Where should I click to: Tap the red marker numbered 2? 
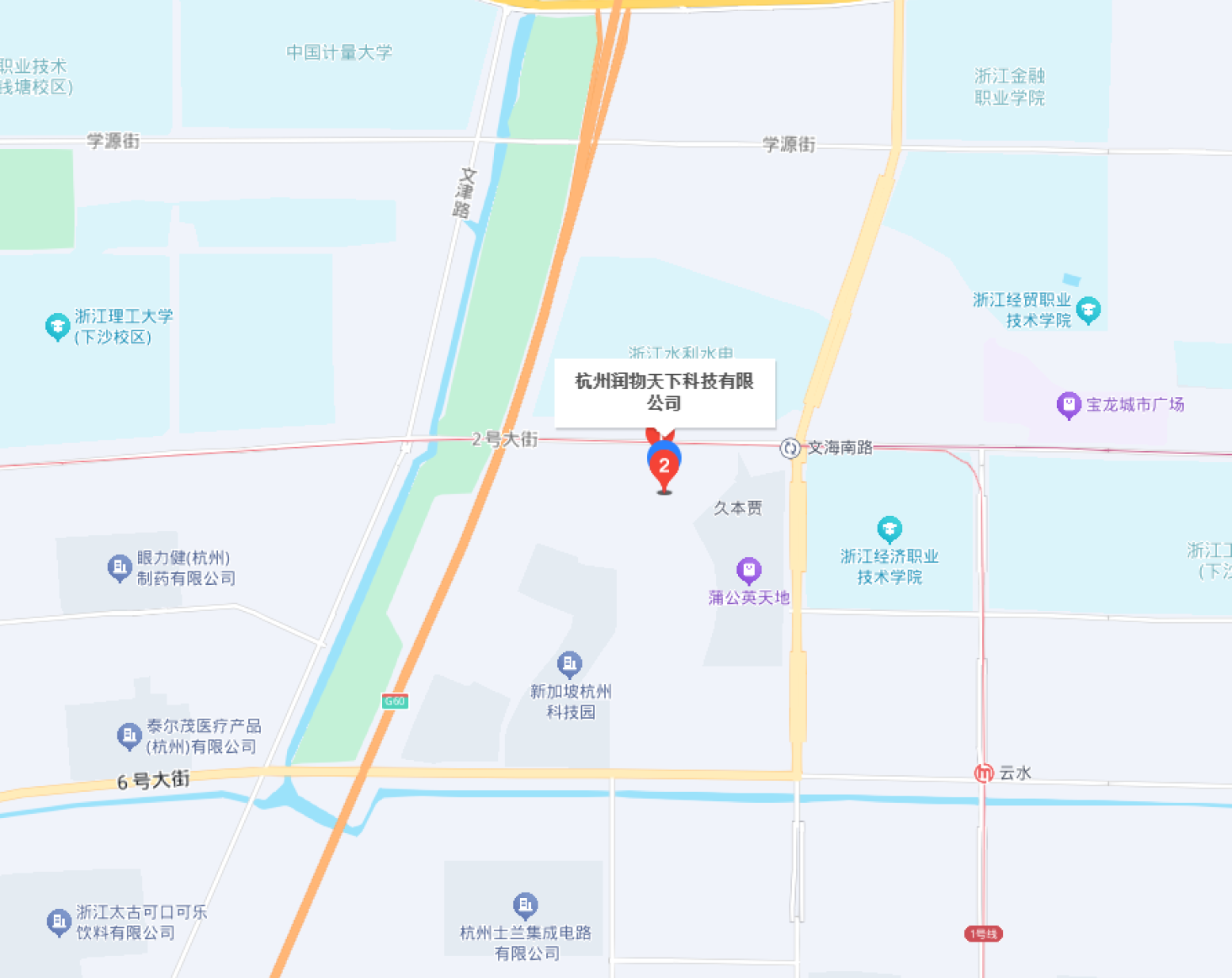664,468
